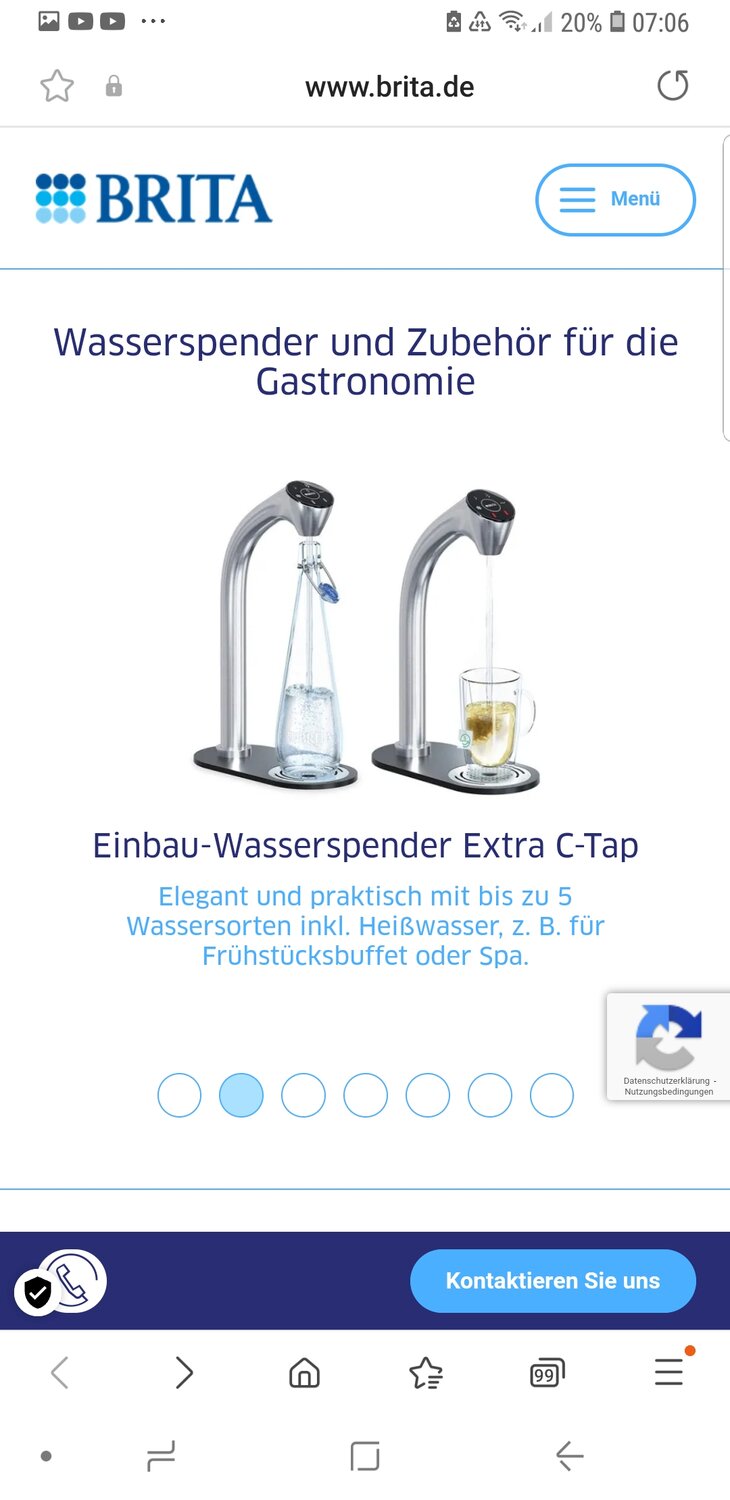
Task: Open the browser bookmarks list
Action: 426,1373
